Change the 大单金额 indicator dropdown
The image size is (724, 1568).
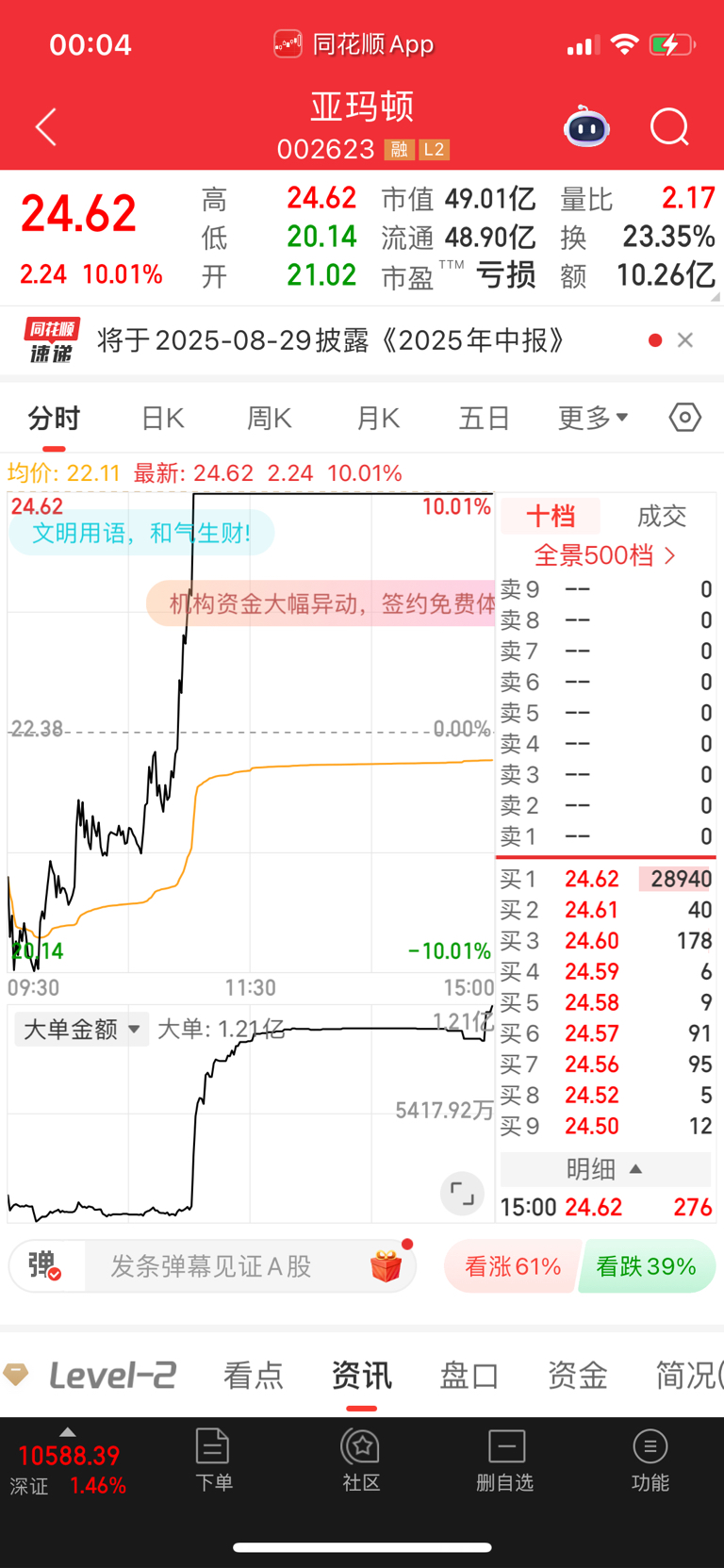[x=81, y=1029]
